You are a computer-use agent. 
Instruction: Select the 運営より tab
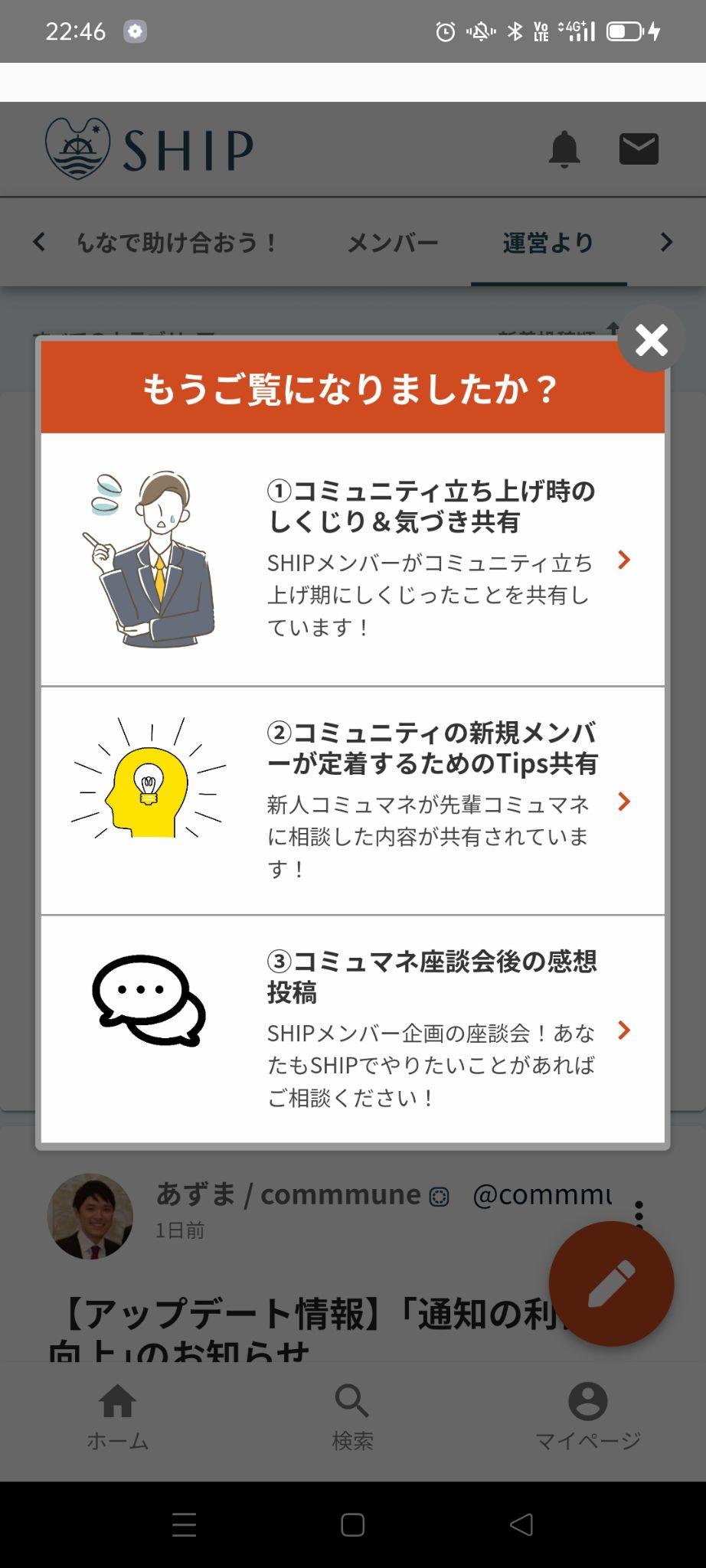pos(548,243)
